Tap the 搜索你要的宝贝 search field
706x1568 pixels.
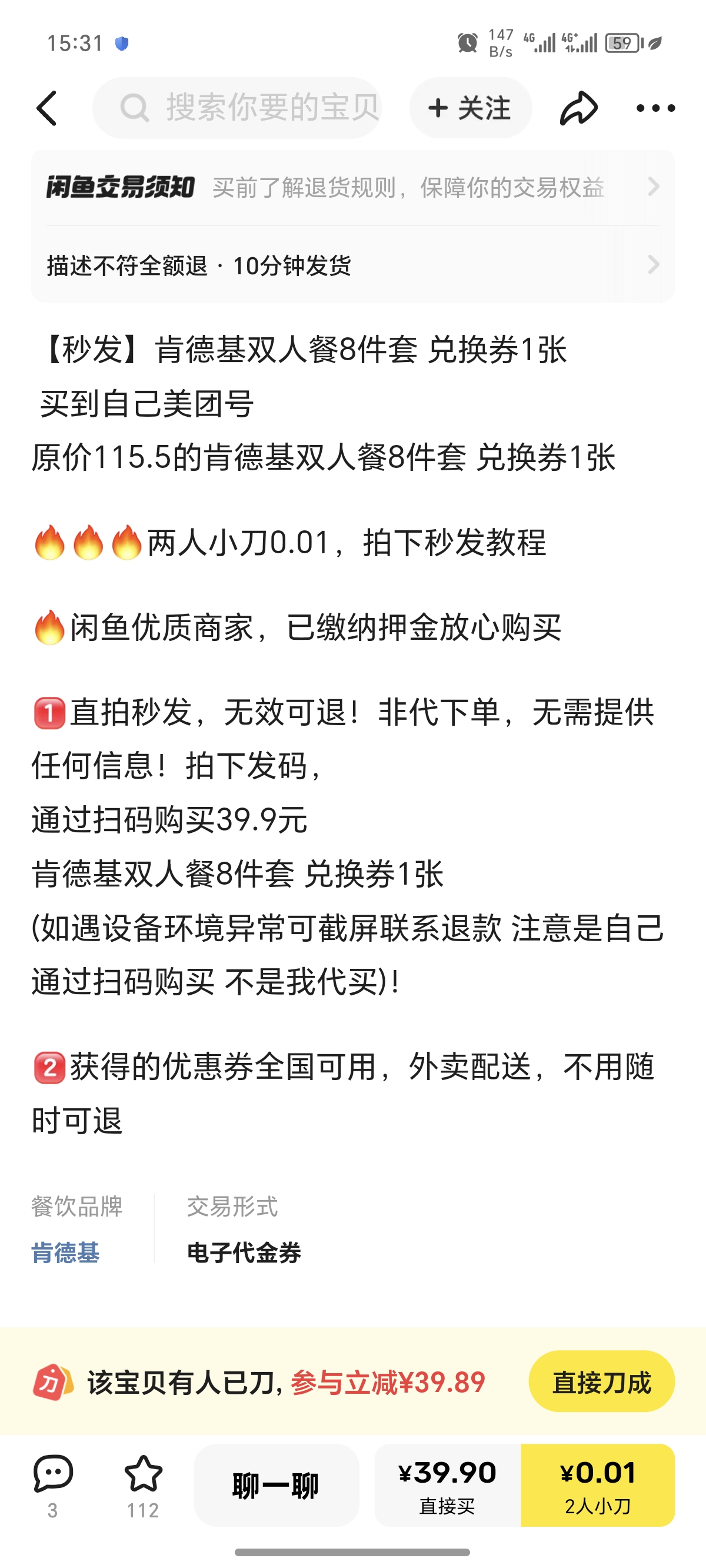[x=268, y=108]
